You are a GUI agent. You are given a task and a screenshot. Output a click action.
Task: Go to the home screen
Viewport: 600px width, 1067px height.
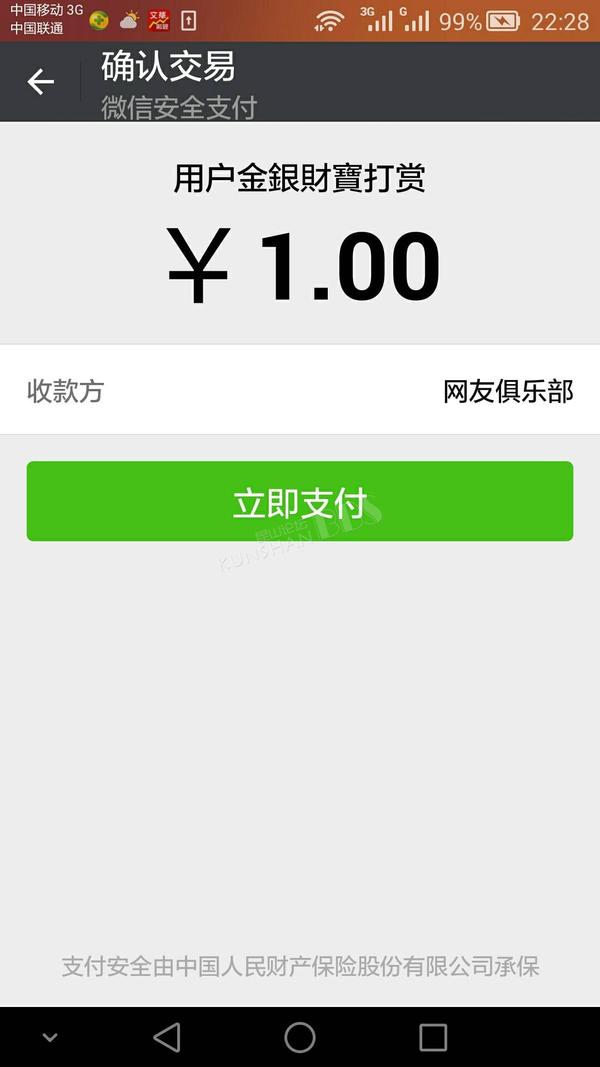click(300, 1037)
